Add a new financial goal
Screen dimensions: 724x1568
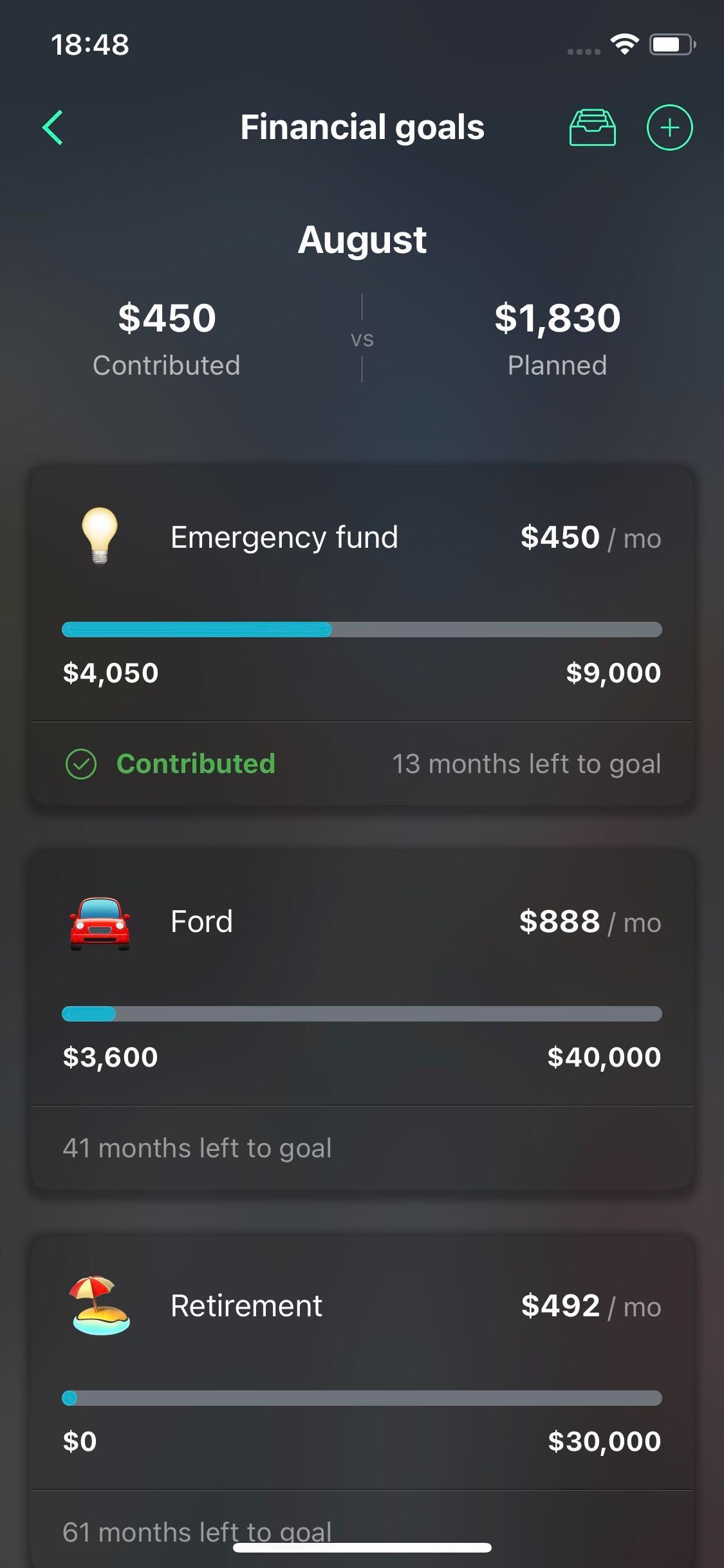[669, 127]
